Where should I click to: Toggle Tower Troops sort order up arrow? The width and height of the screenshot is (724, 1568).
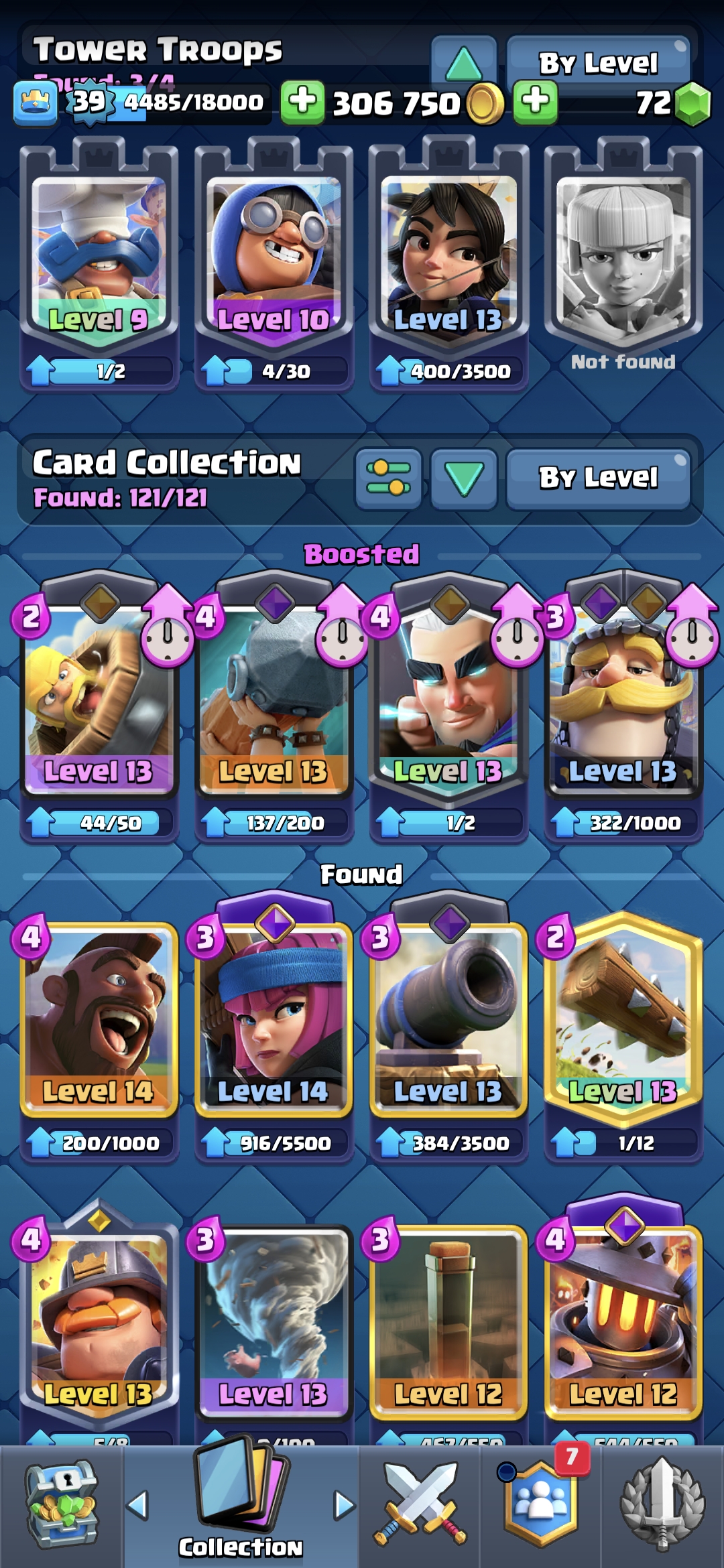click(x=464, y=62)
